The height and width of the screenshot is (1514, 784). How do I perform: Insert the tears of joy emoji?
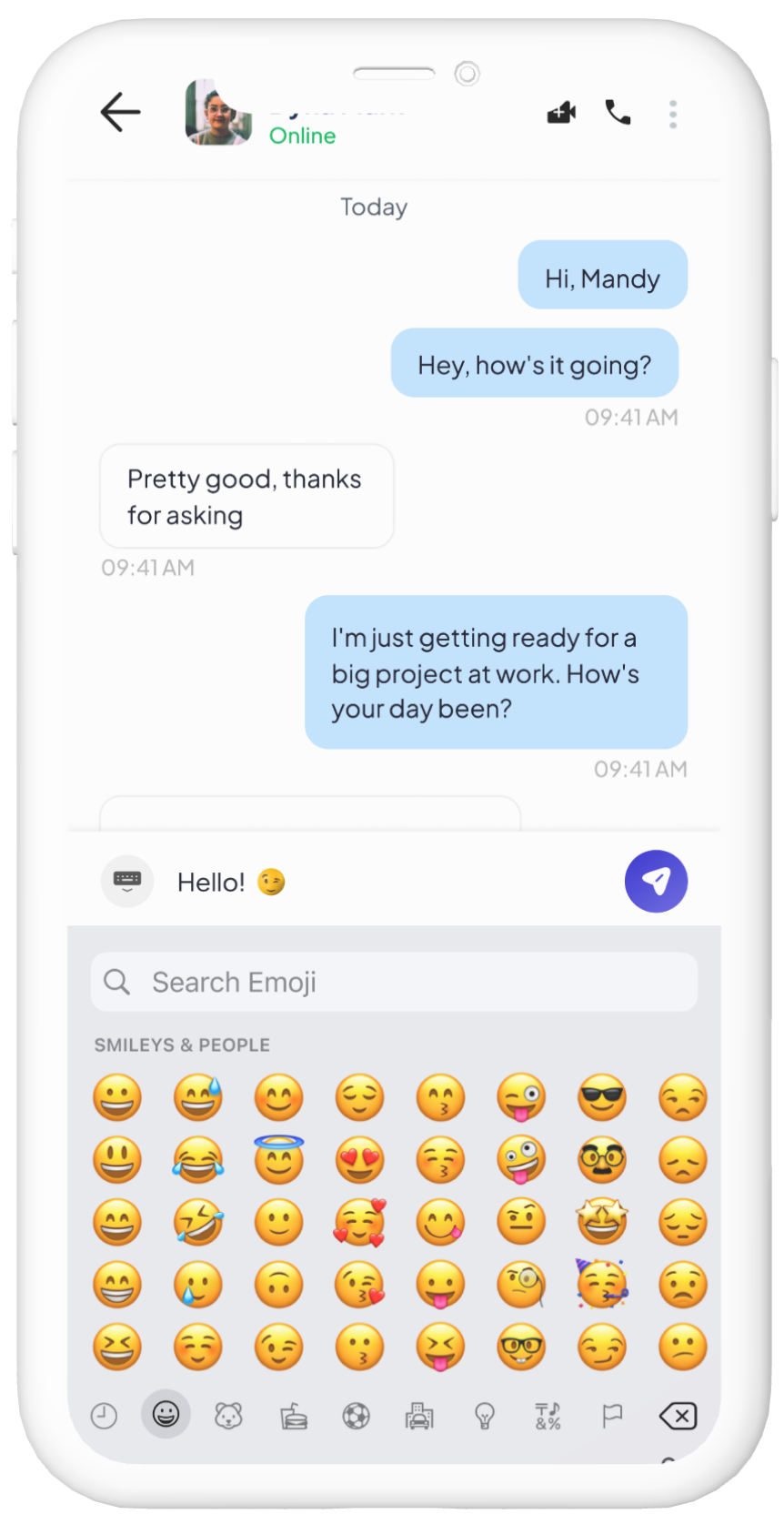pyautogui.click(x=198, y=1160)
